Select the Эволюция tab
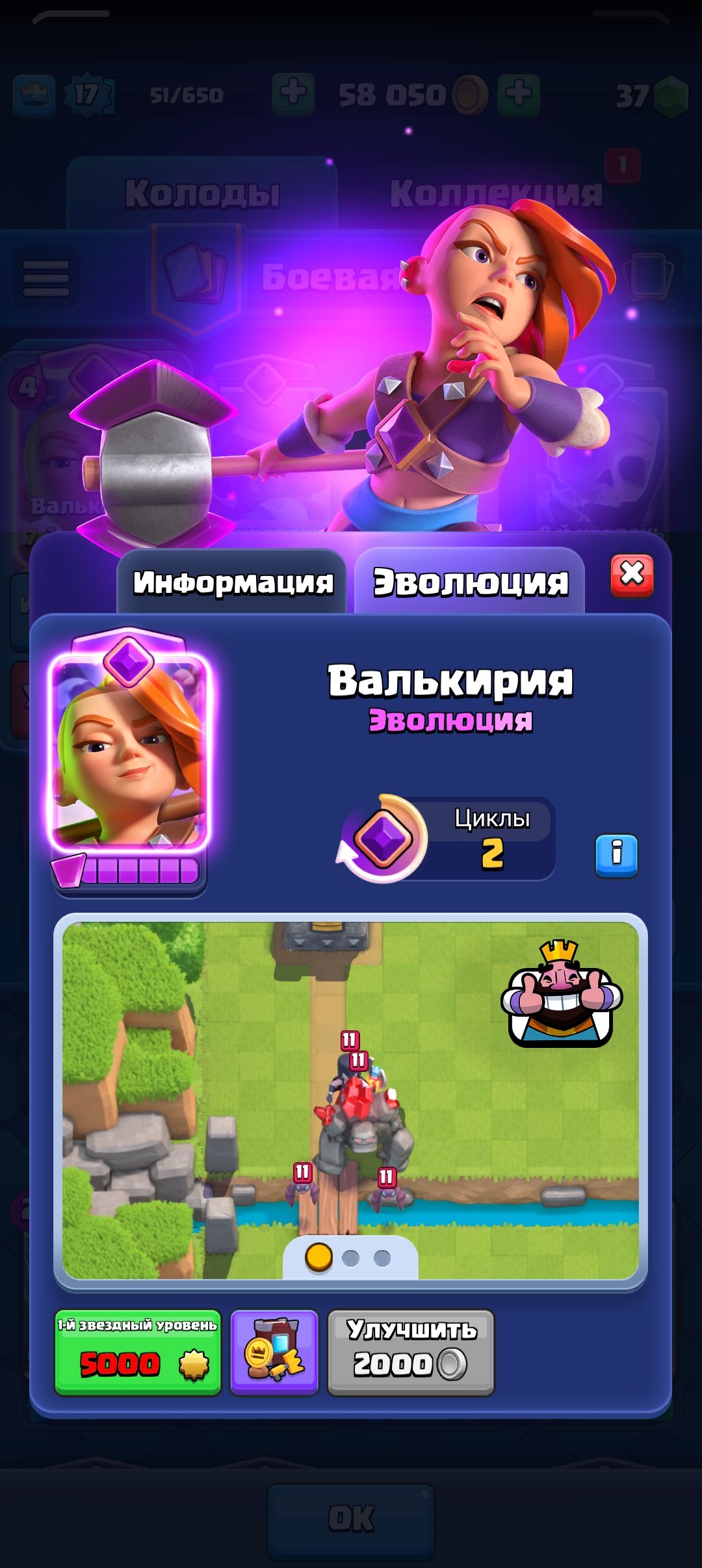The width and height of the screenshot is (702, 1568). pos(470,582)
